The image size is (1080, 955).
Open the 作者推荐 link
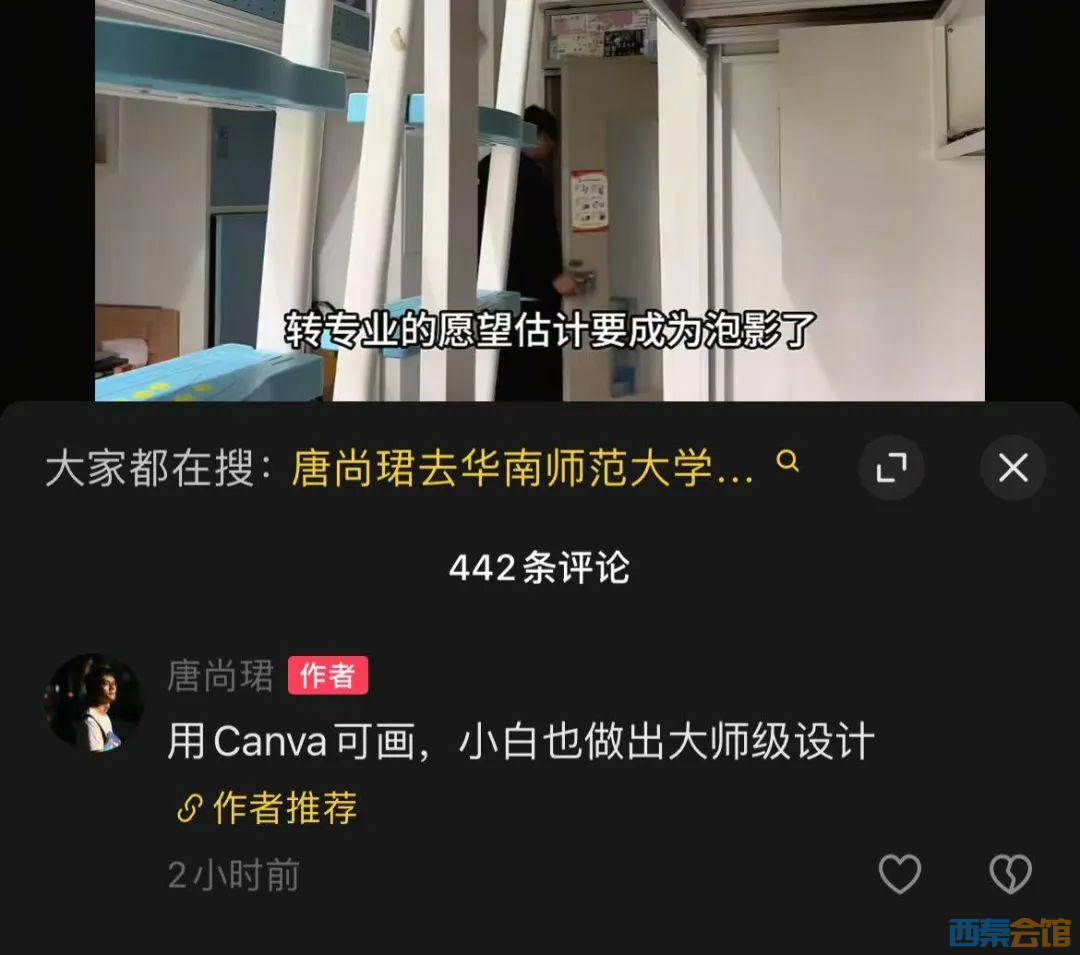(268, 808)
